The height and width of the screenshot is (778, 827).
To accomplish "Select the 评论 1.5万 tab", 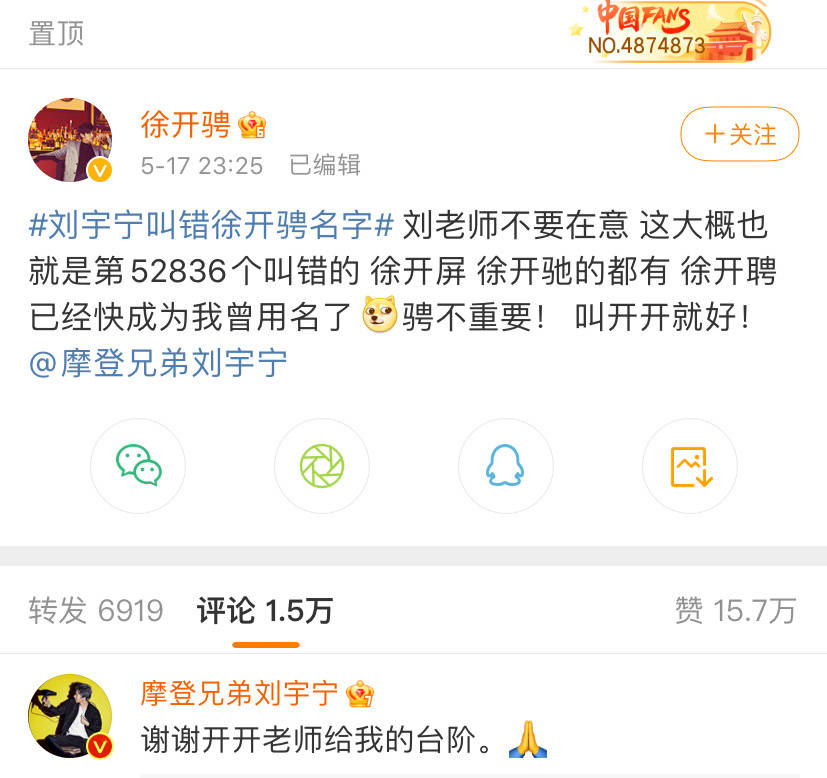I will click(x=265, y=610).
